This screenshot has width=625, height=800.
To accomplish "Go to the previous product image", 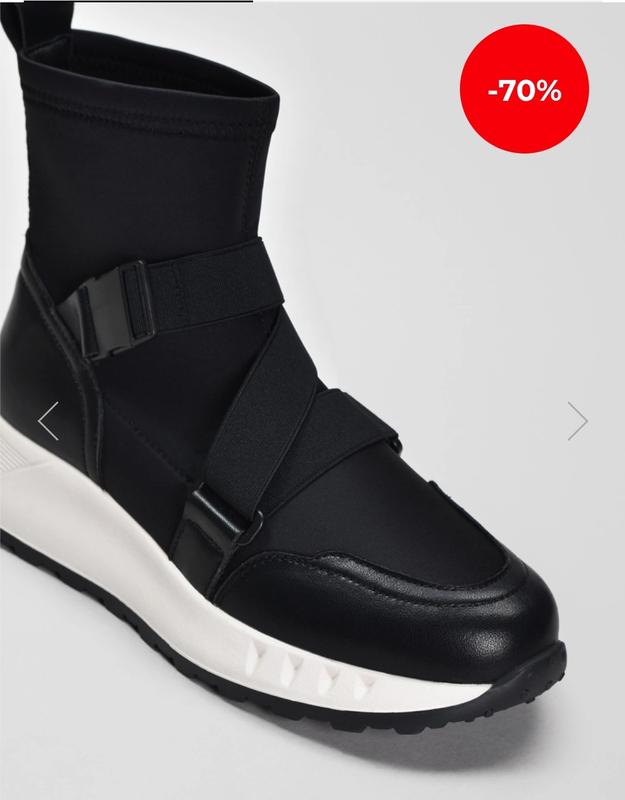I will [47, 420].
